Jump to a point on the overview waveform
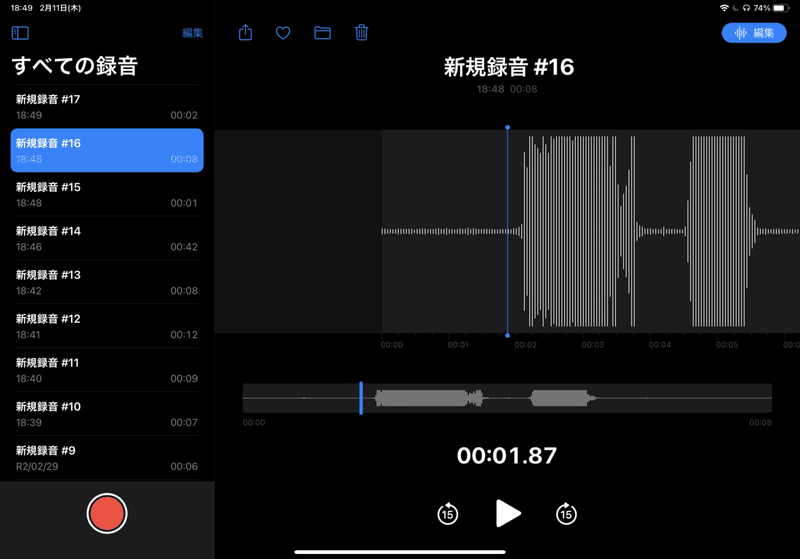The image size is (800, 559). point(560,398)
